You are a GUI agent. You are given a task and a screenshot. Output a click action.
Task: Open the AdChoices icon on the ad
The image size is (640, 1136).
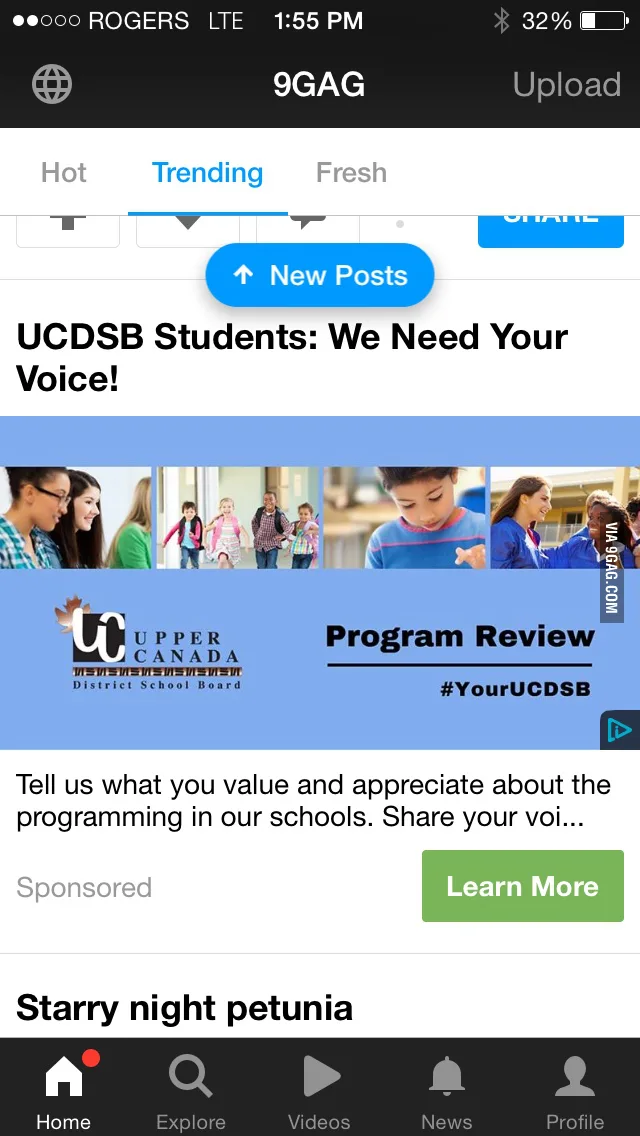click(x=620, y=730)
